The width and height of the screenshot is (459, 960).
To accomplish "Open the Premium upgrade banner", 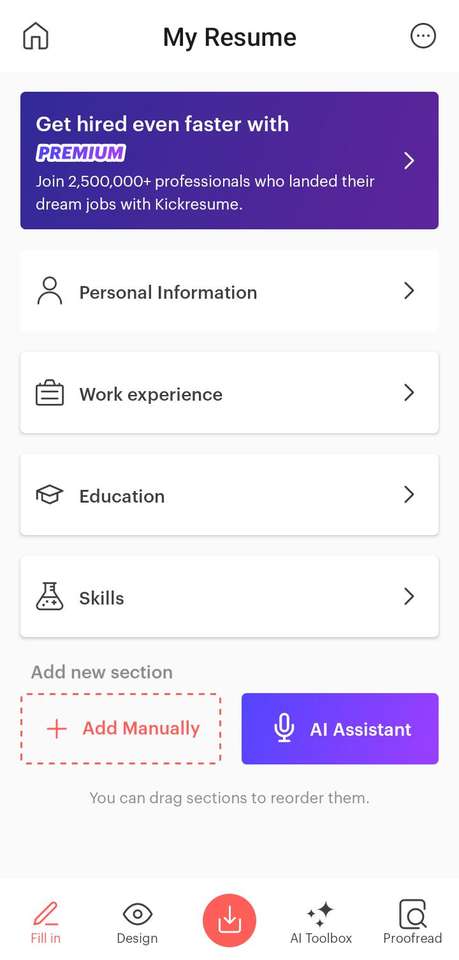I will [230, 160].
